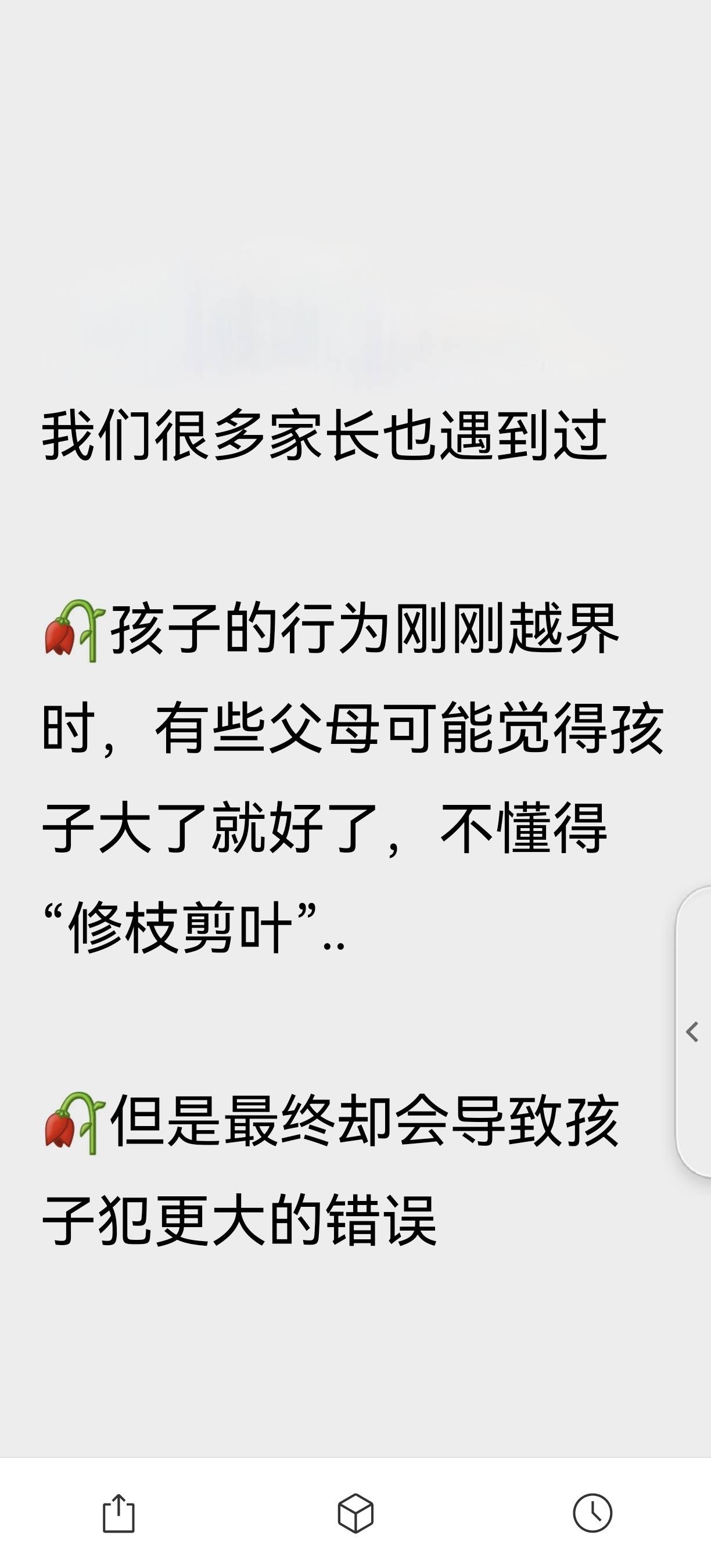Tap the share icon in bottom toolbar
The image size is (711, 1568).
[119, 1513]
